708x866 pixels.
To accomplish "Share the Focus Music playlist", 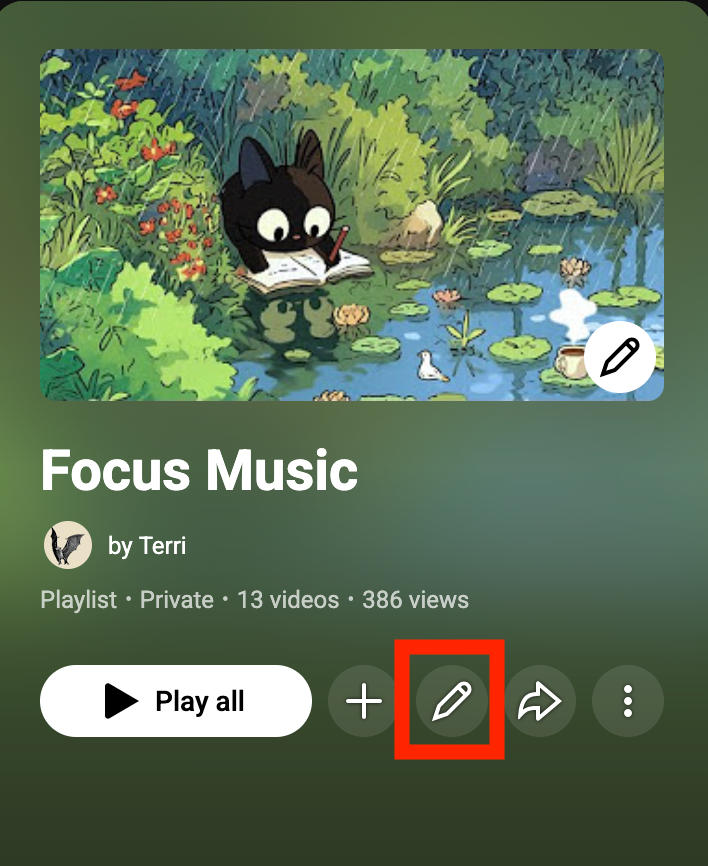I will point(540,701).
